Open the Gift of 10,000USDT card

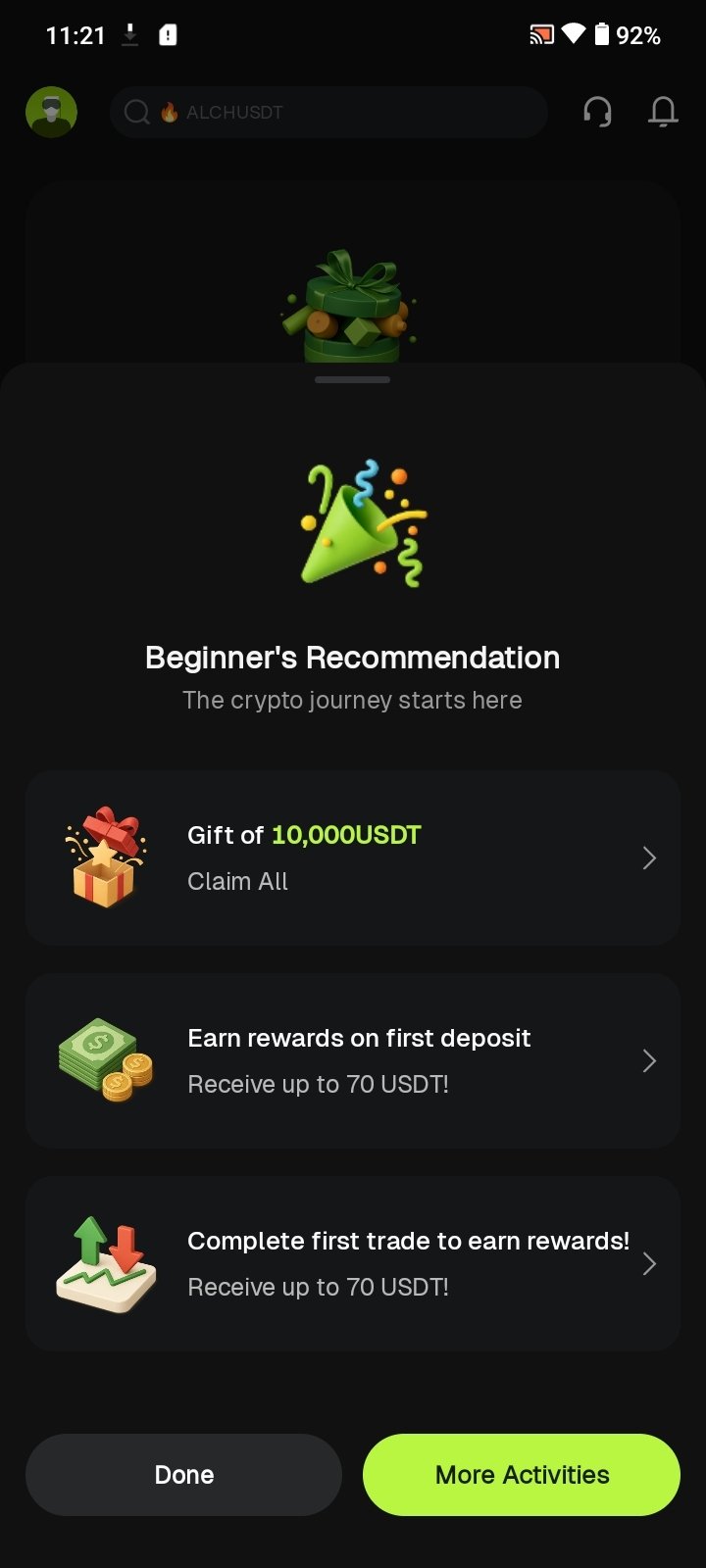pos(352,857)
